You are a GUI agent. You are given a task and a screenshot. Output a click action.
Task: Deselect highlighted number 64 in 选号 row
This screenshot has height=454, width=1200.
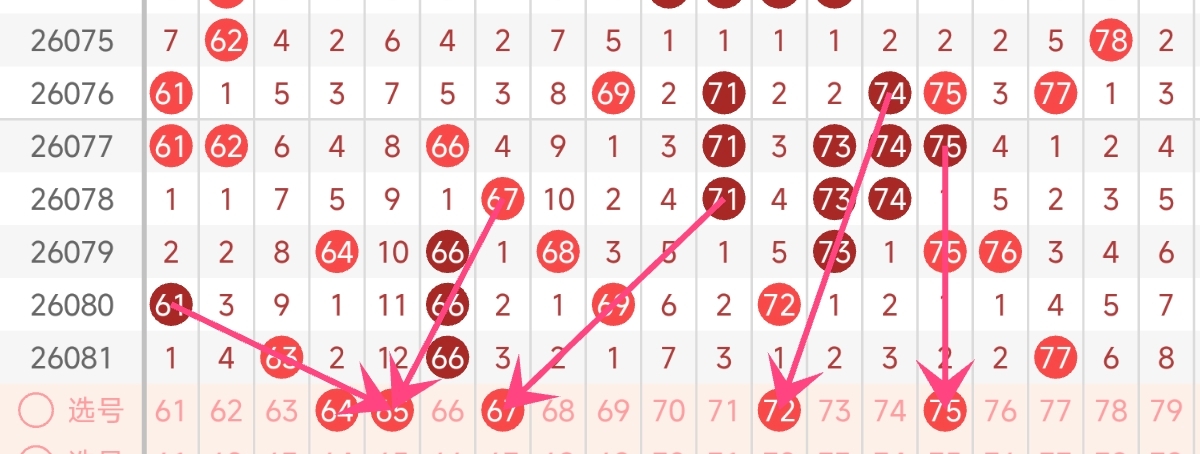point(337,410)
